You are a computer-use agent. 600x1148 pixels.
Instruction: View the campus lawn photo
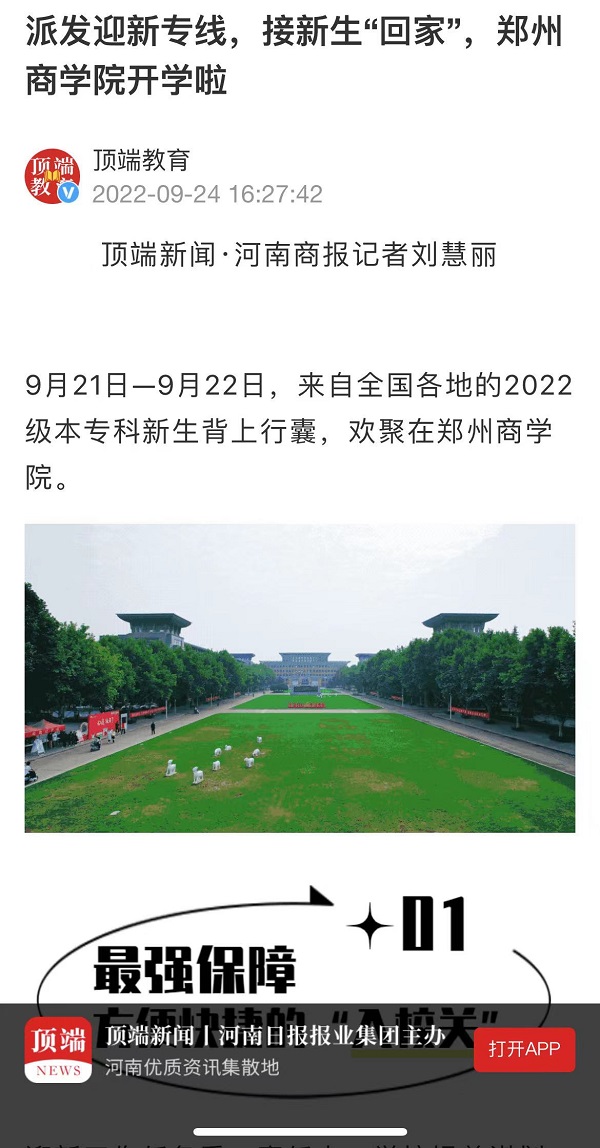point(300,677)
